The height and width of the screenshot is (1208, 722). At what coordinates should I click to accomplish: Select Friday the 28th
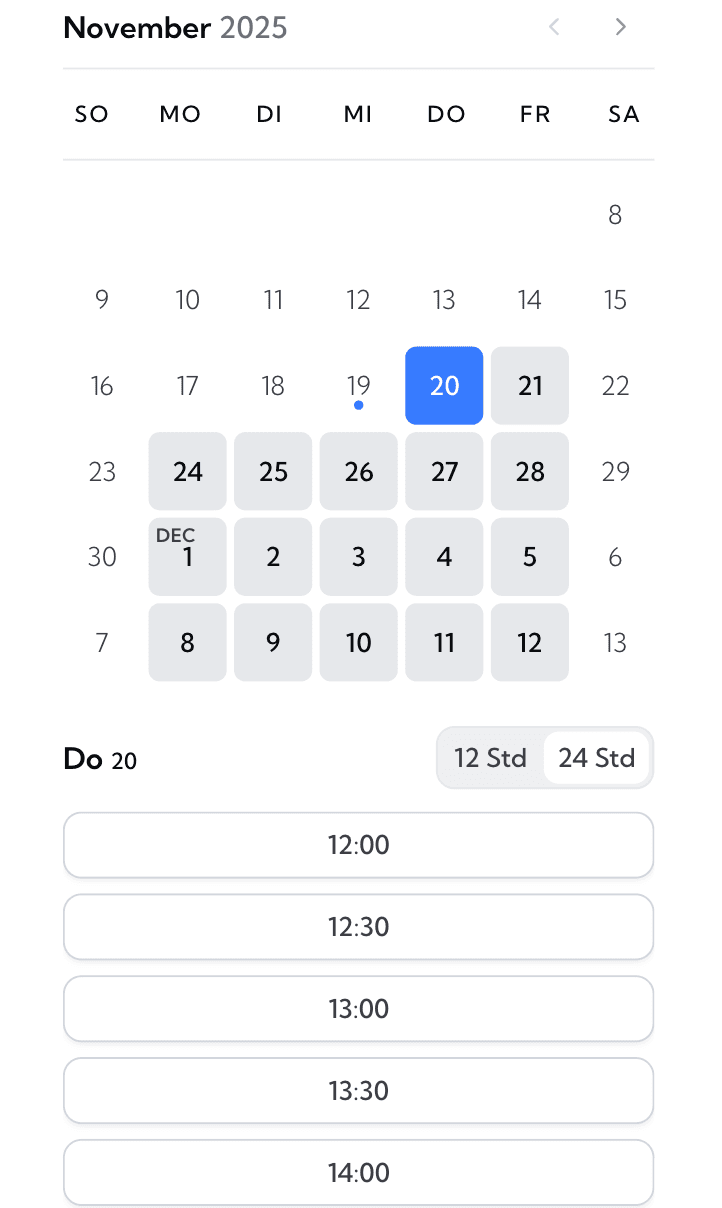point(530,472)
